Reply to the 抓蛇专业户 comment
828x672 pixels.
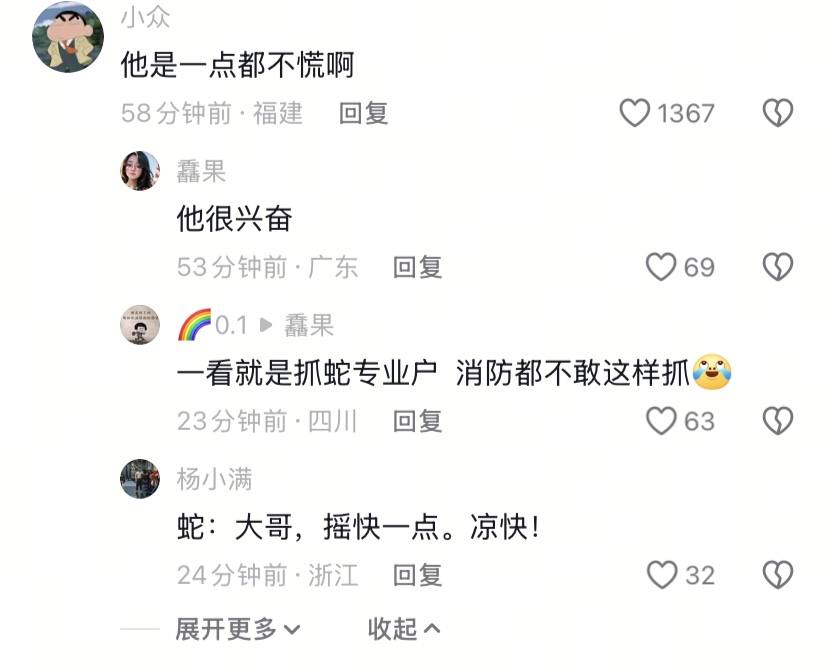click(x=417, y=421)
